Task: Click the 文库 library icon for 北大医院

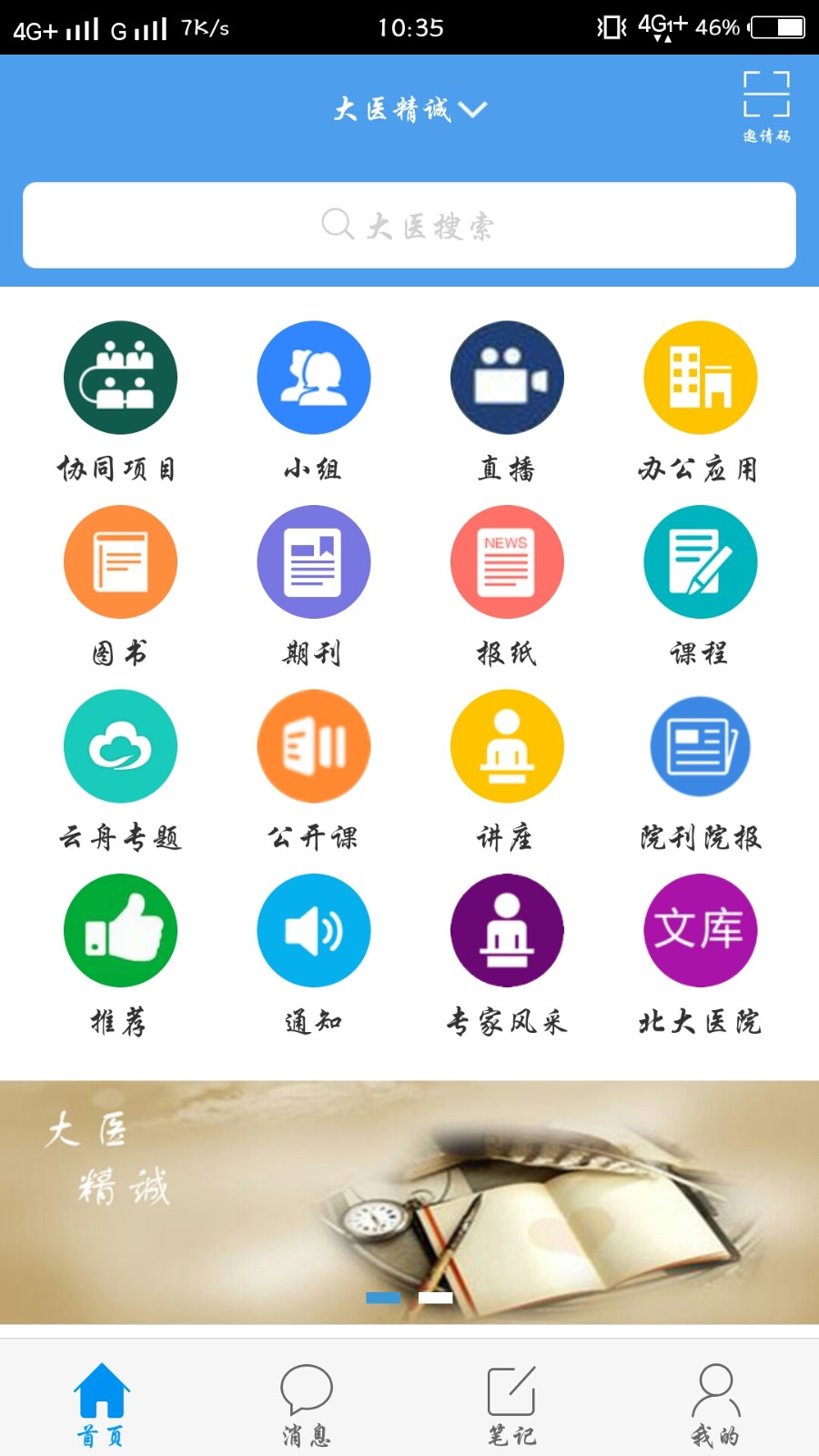Action: coord(700,930)
